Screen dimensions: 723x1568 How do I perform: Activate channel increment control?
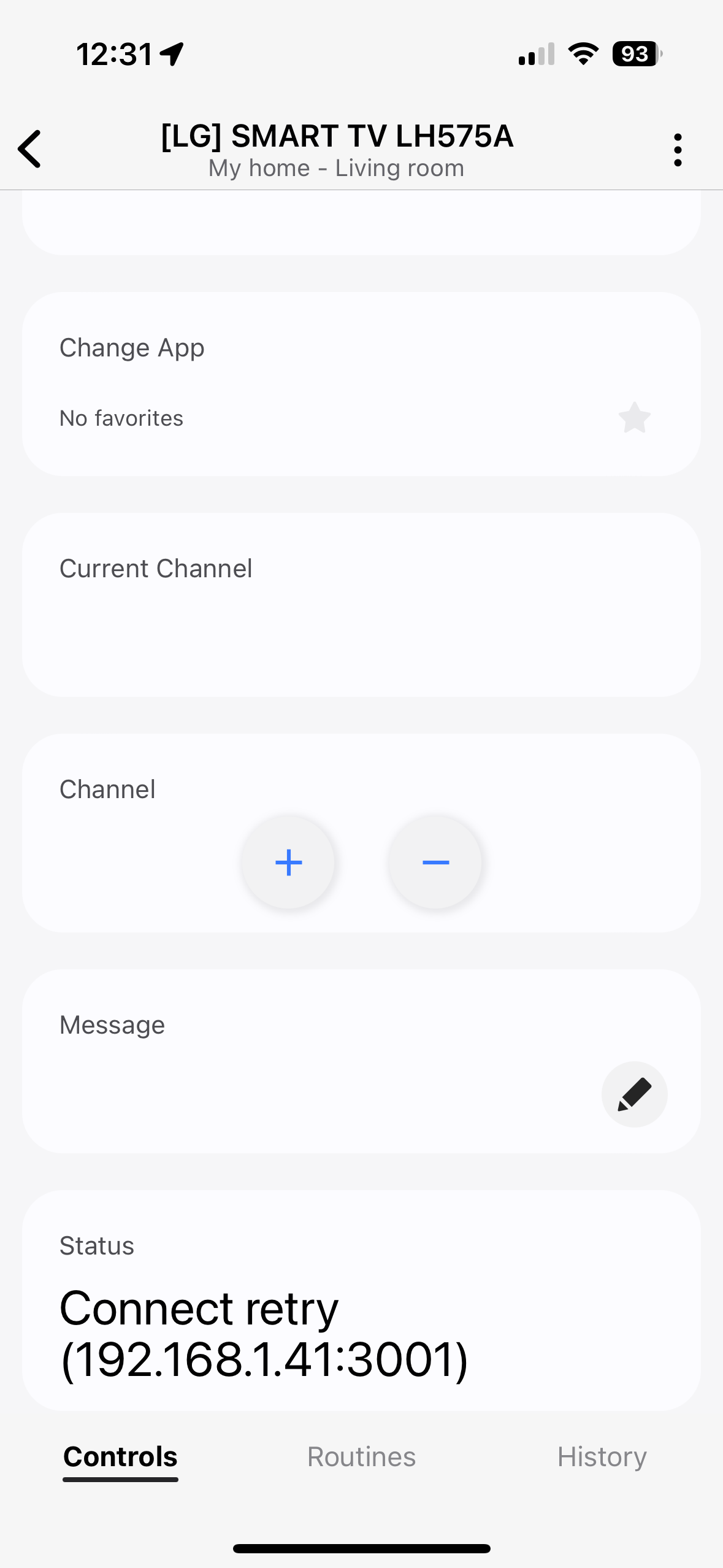288,863
